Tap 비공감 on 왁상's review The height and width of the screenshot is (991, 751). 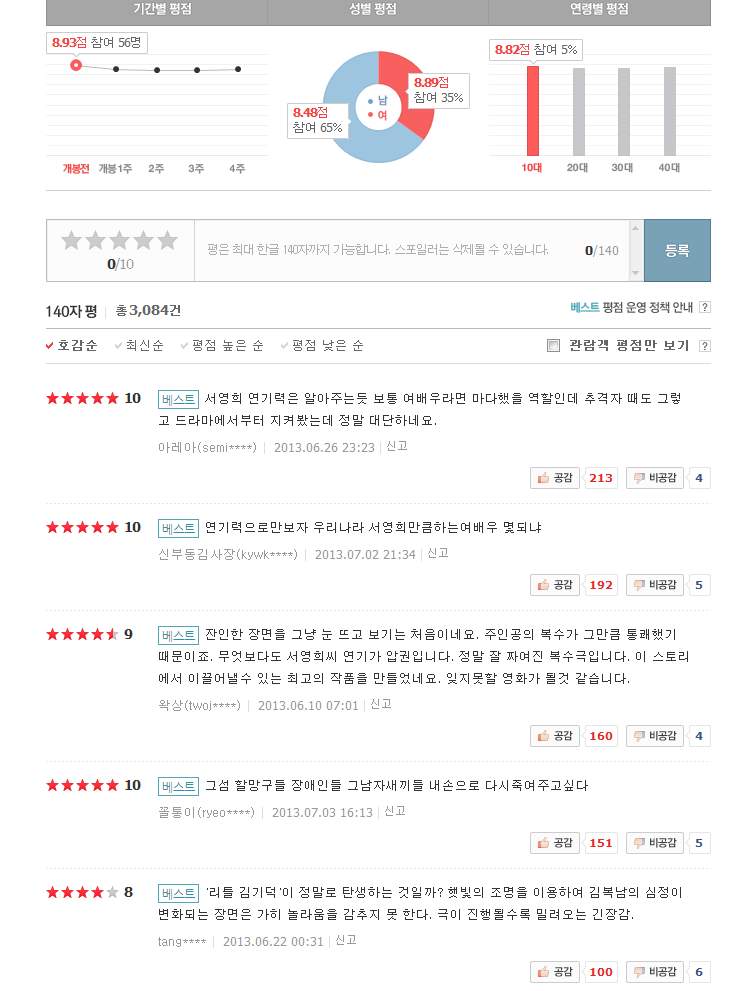654,736
